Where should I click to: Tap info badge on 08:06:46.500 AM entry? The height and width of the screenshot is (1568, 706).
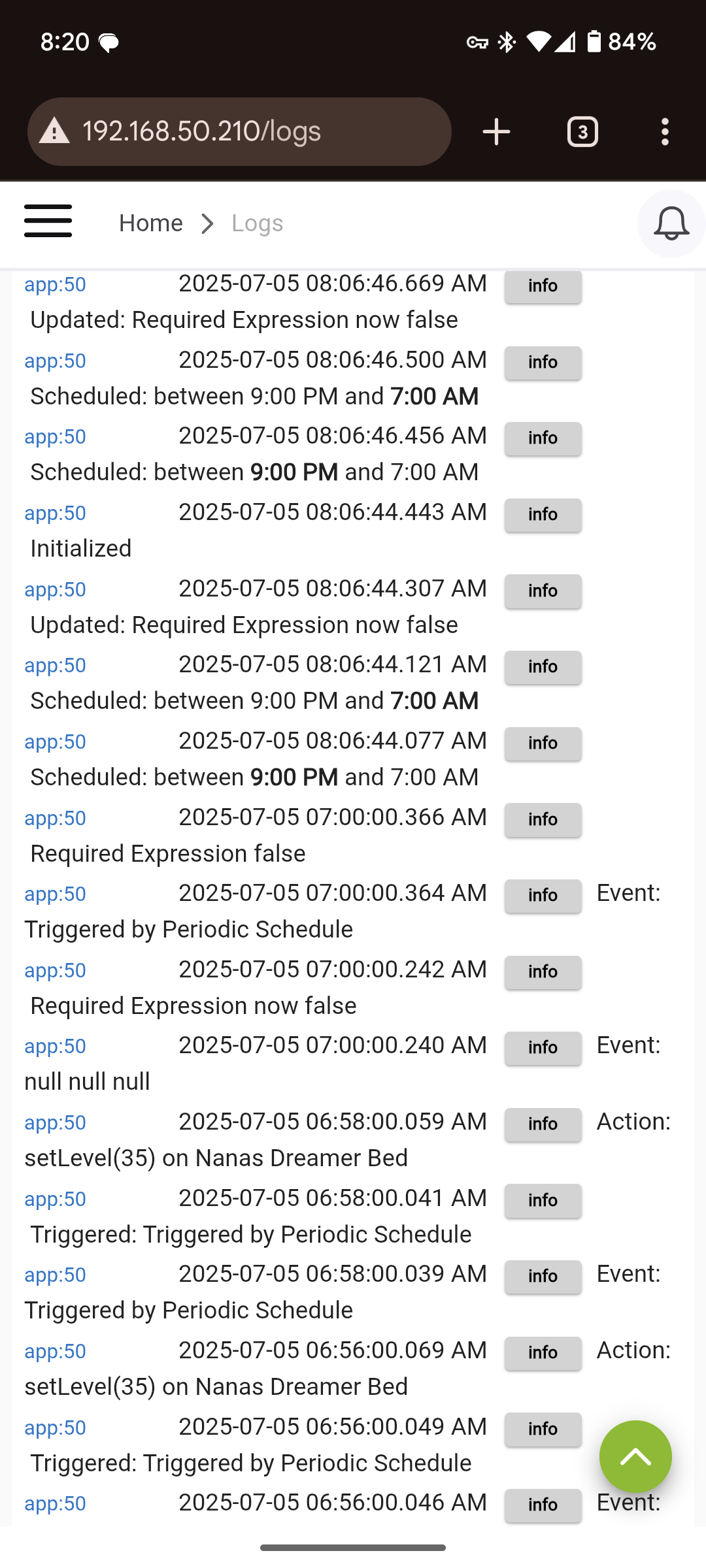click(543, 363)
